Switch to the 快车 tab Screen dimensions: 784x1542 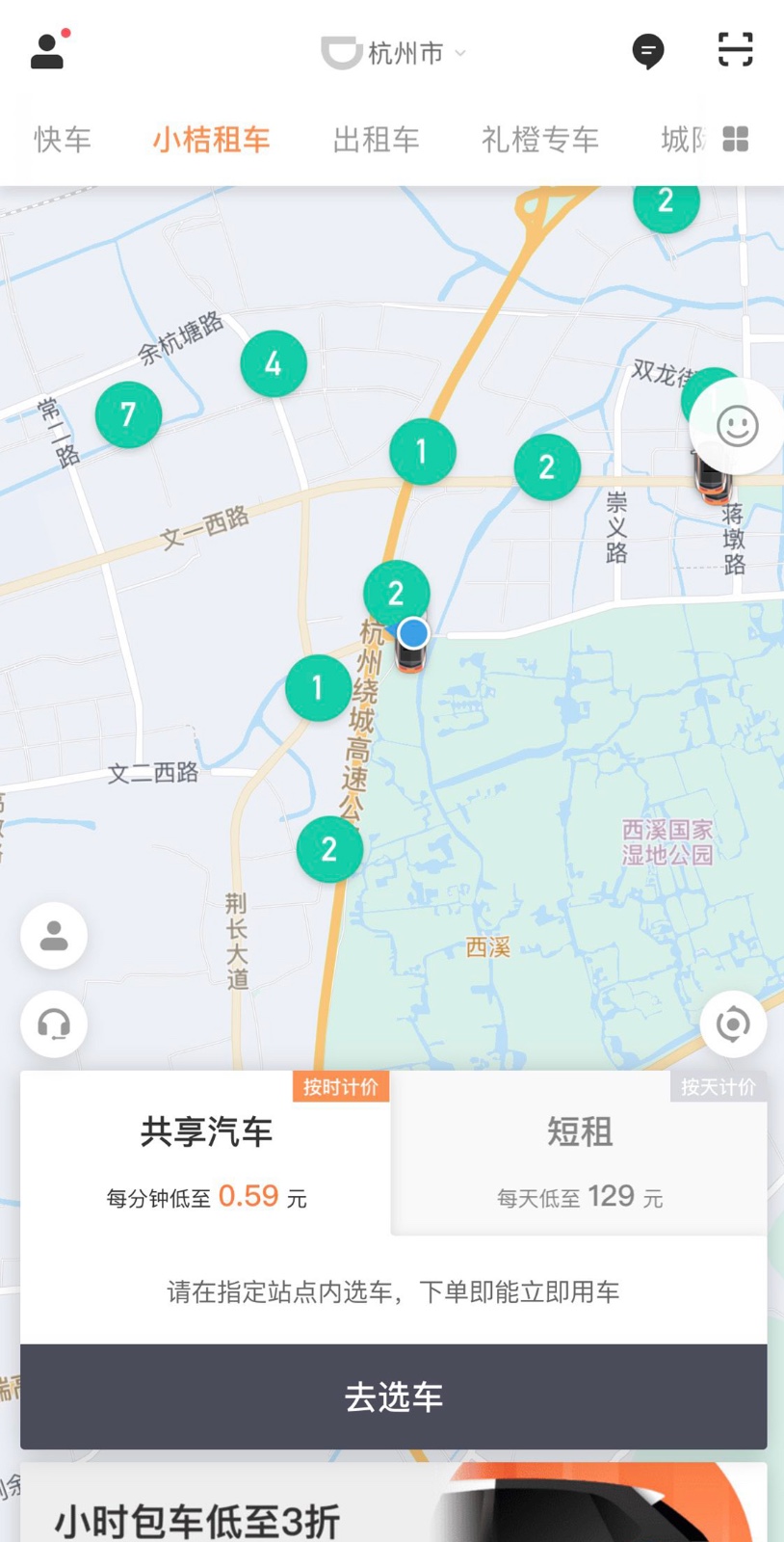coord(62,140)
